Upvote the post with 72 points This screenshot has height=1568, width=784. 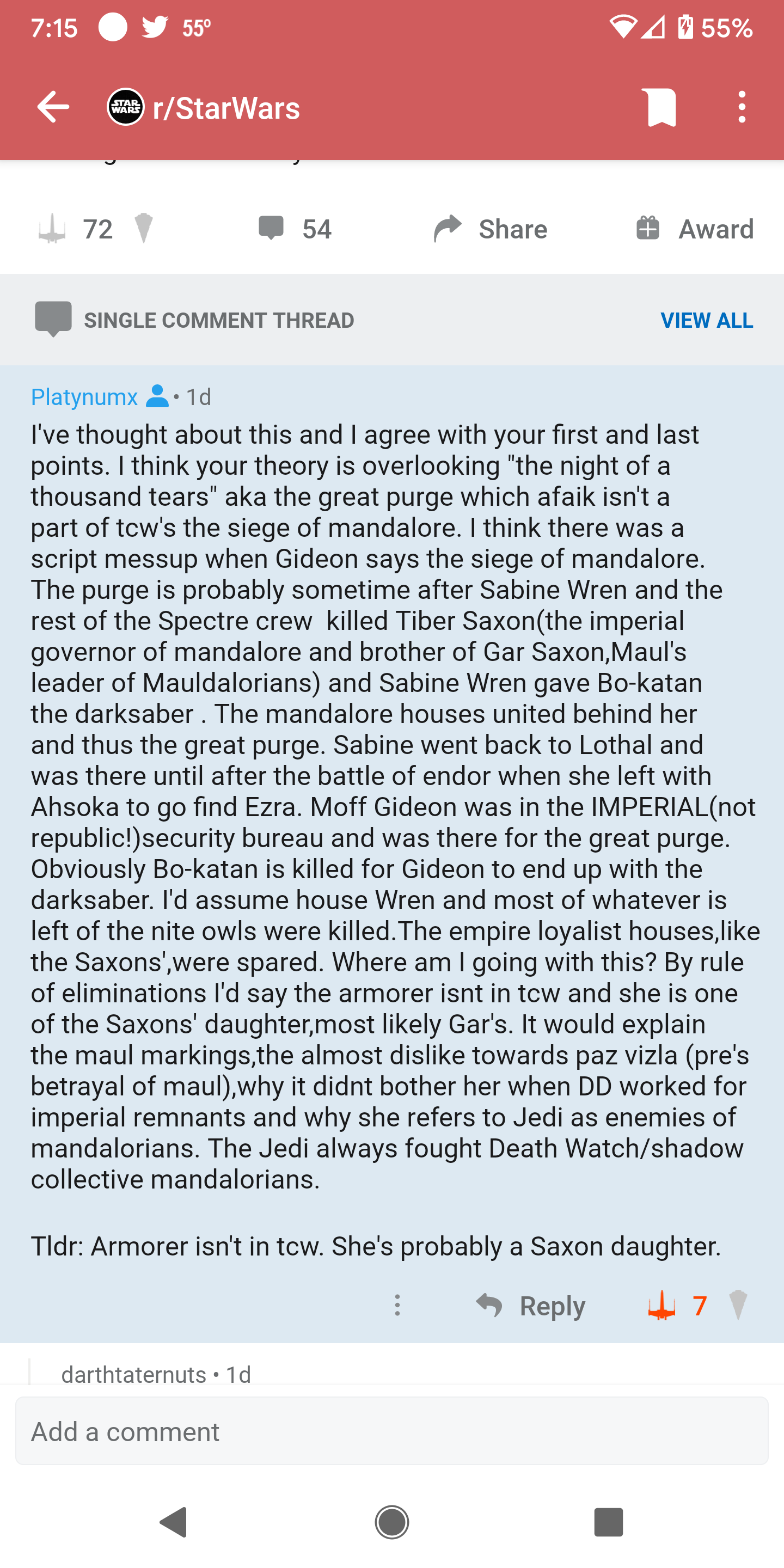pyautogui.click(x=52, y=229)
